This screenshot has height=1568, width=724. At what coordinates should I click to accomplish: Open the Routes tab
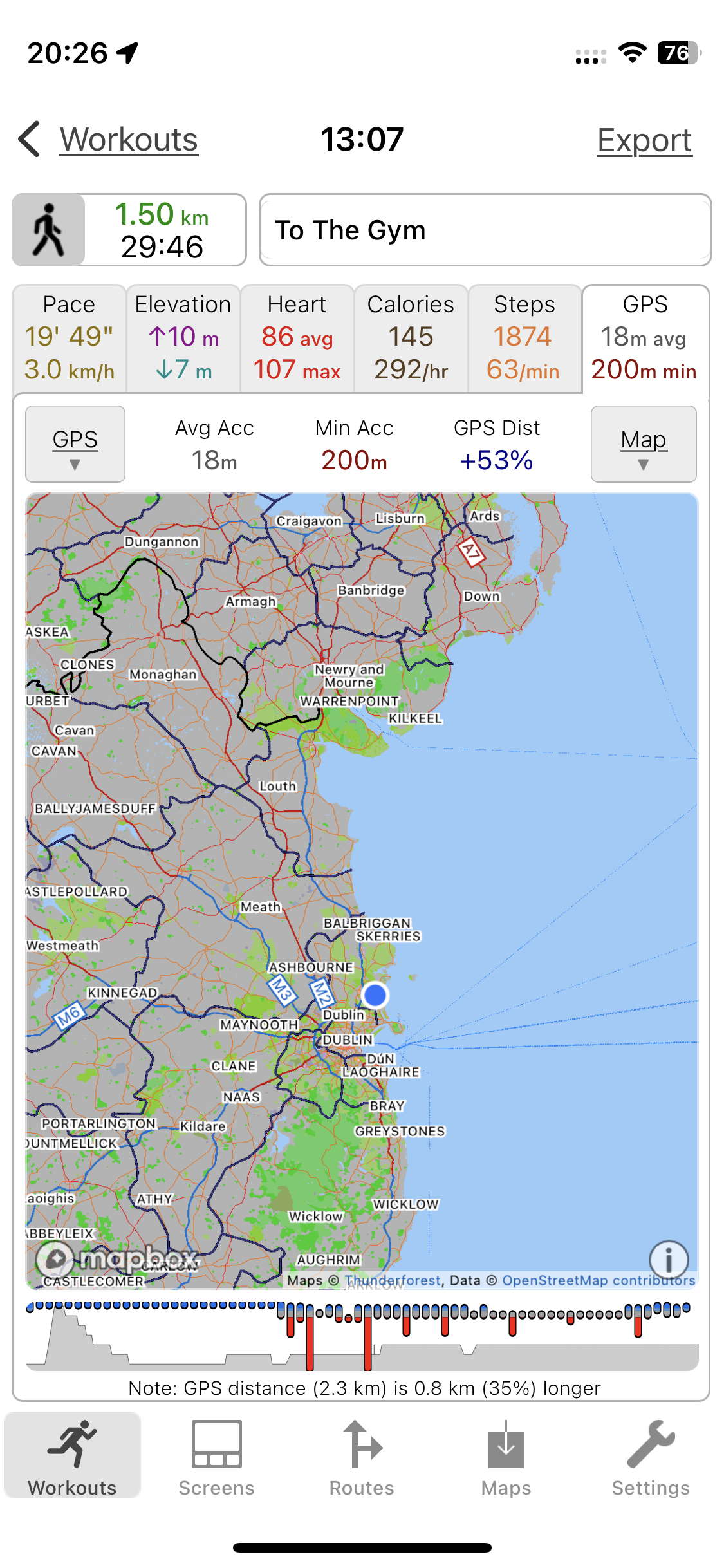(x=362, y=1458)
